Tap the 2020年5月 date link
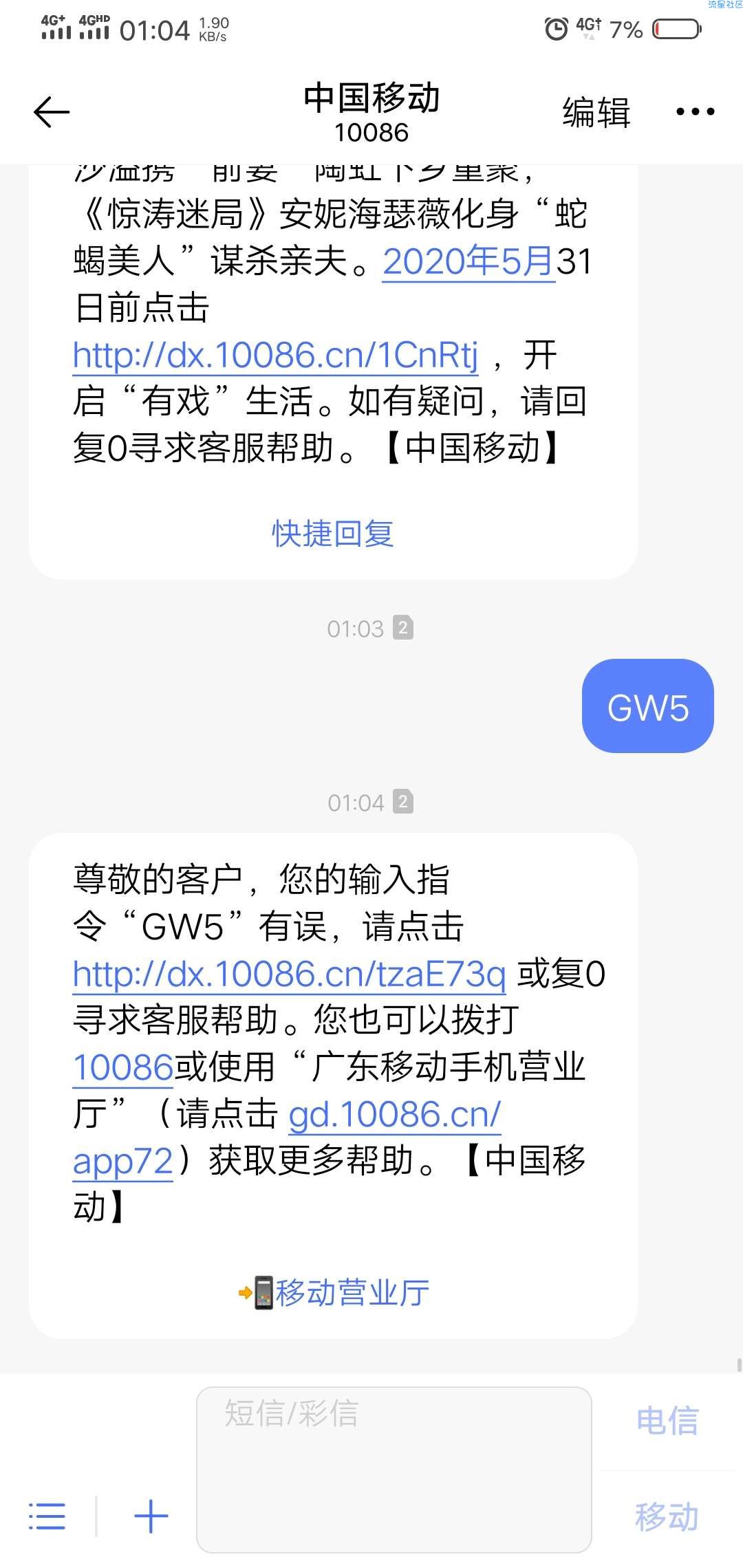This screenshot has height=1568, width=743. point(469,261)
